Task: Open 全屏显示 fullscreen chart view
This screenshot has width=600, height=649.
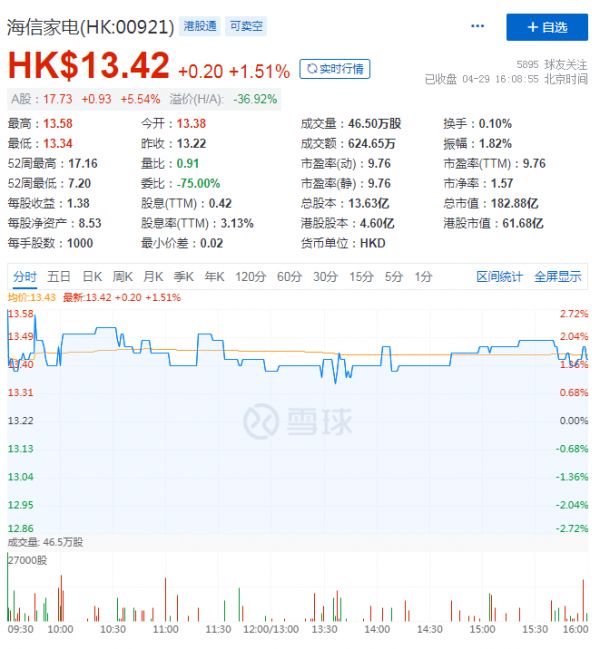Action: (557, 277)
